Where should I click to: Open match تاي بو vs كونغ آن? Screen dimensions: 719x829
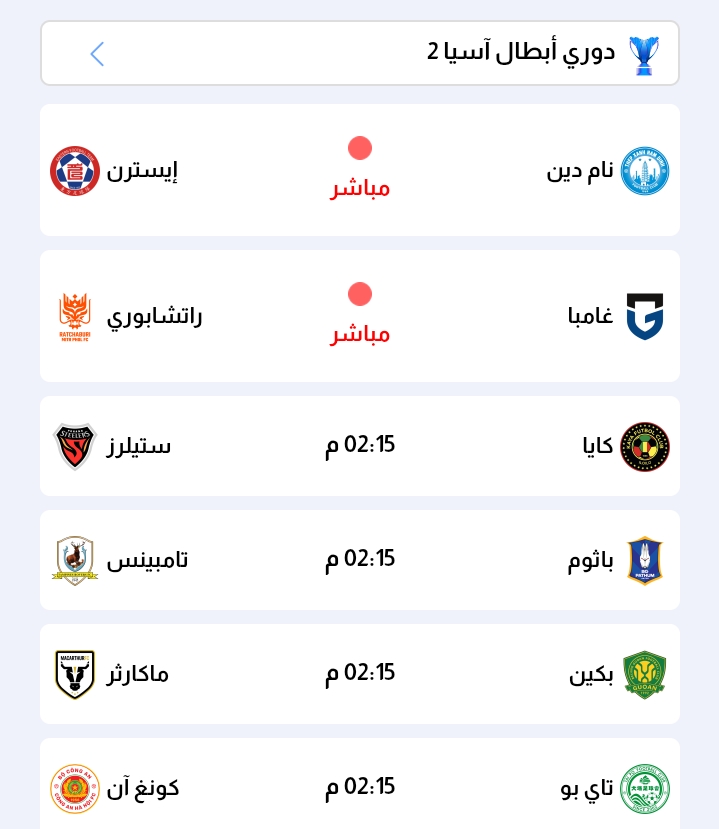click(x=360, y=786)
